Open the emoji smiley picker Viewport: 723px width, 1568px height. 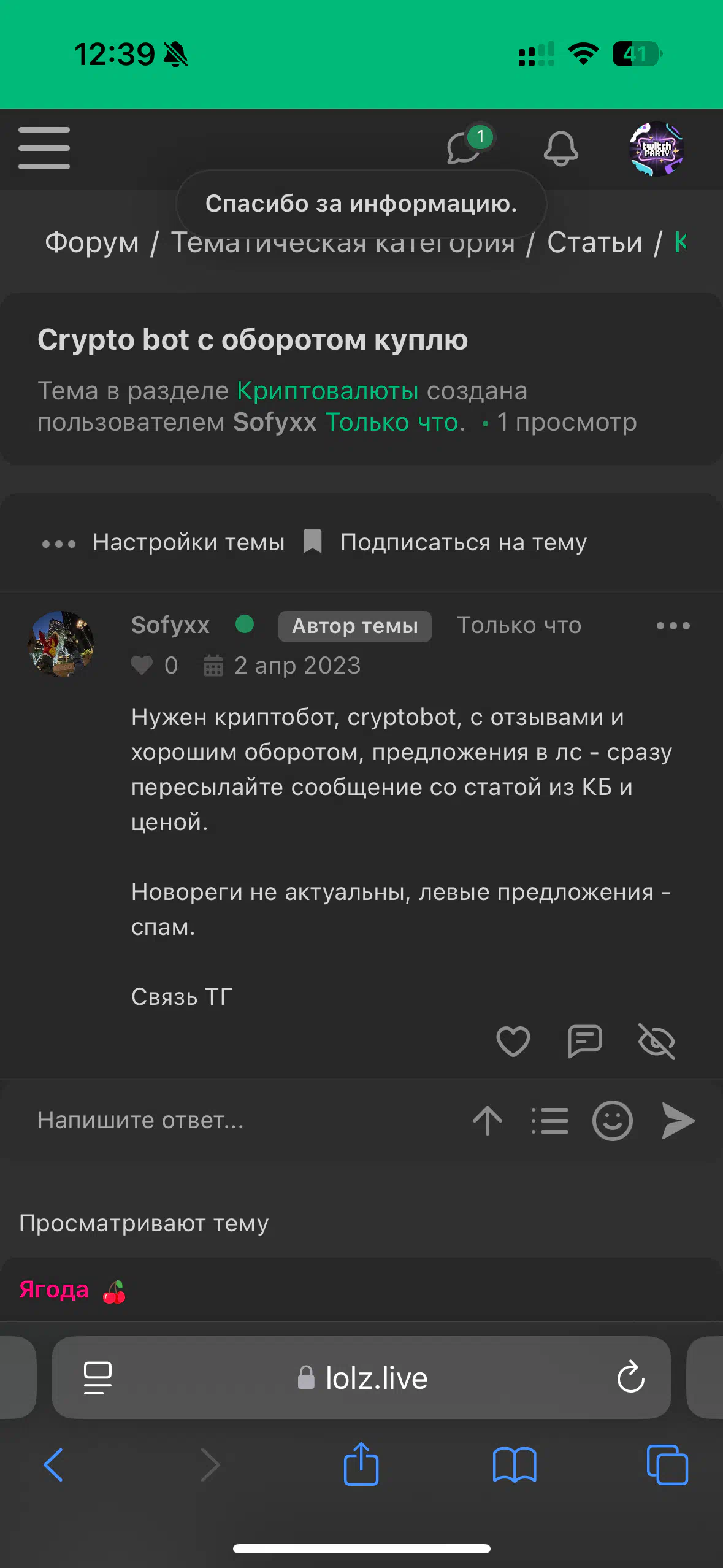612,1121
